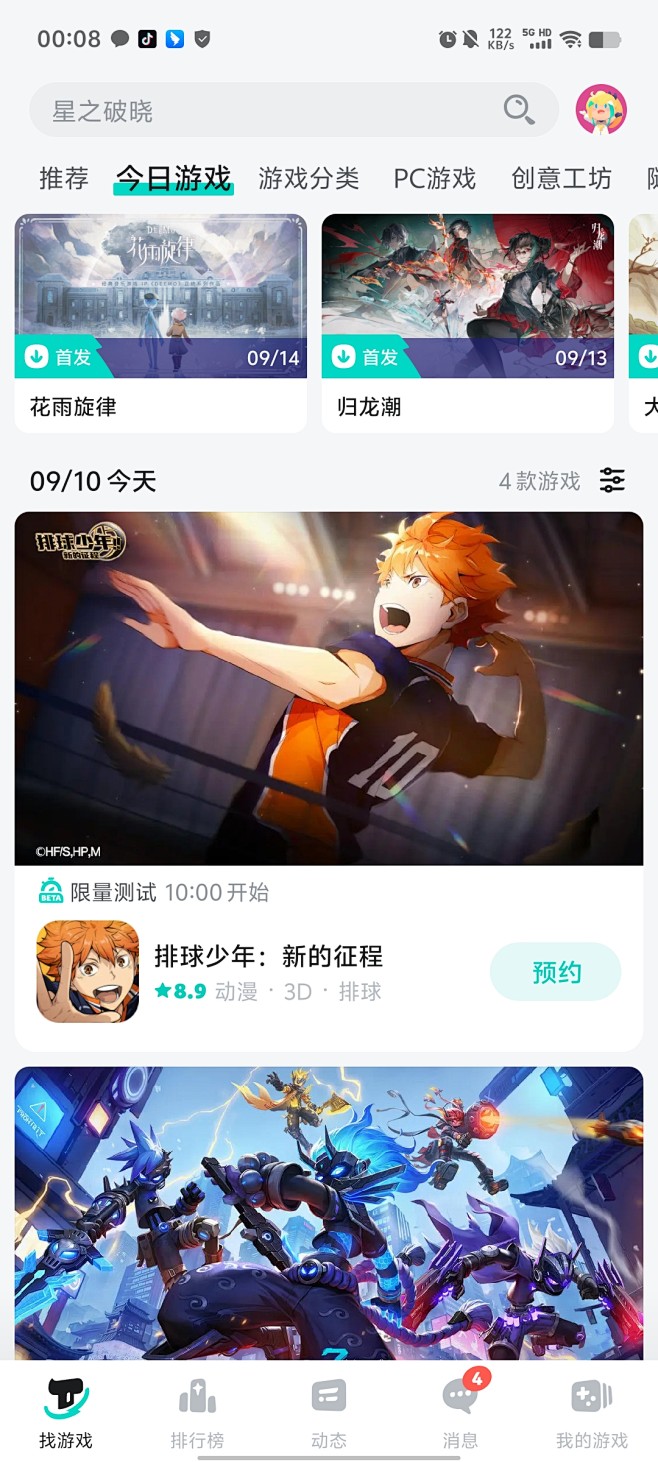Open the 排球少年：新的征程 game row
The height and width of the screenshot is (1462, 658).
coord(329,972)
